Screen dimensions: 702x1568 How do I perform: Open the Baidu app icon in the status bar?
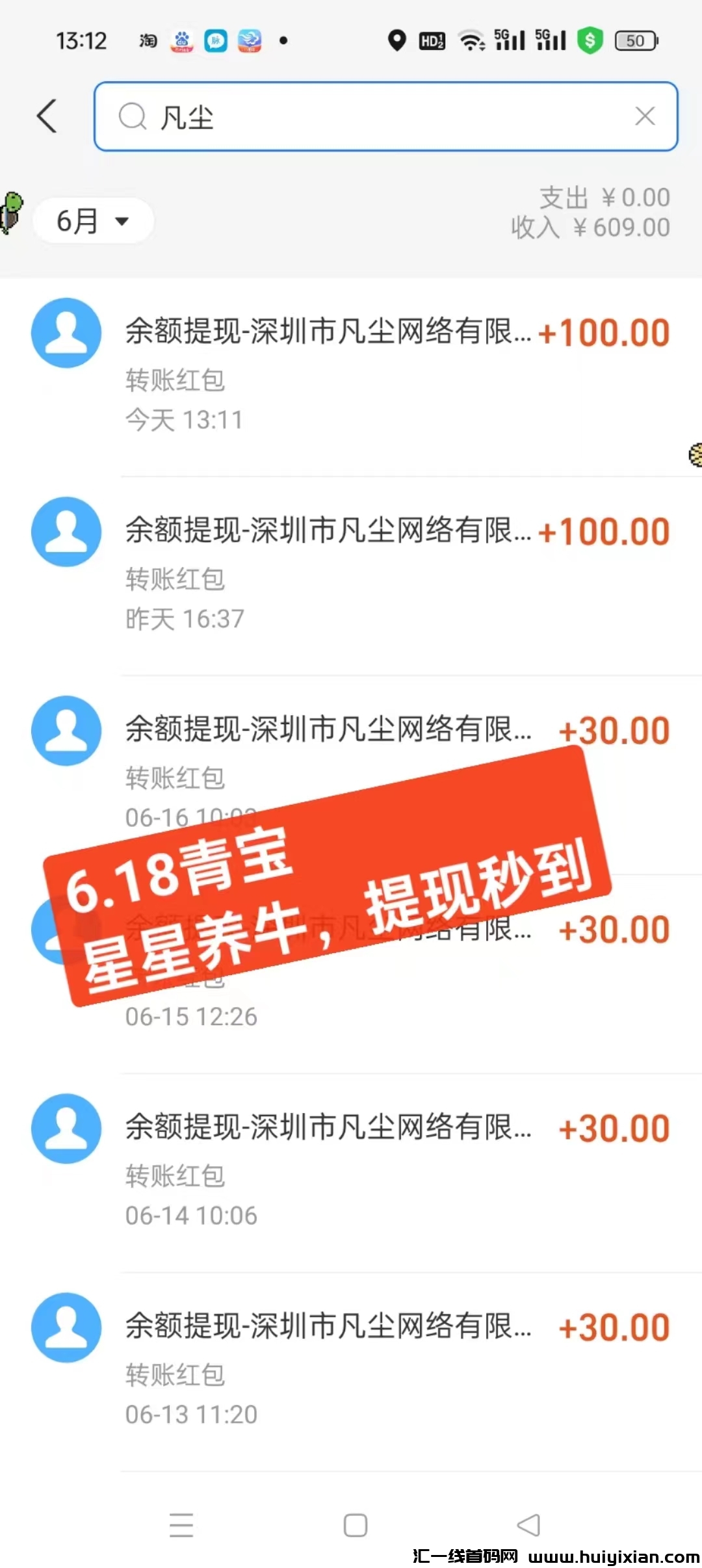pyautogui.click(x=182, y=40)
